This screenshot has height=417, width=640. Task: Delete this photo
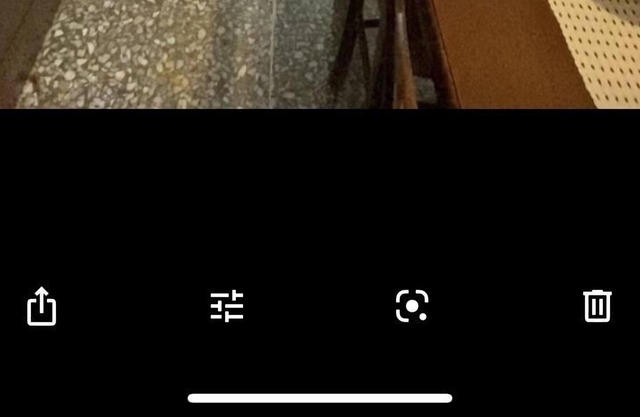point(597,306)
